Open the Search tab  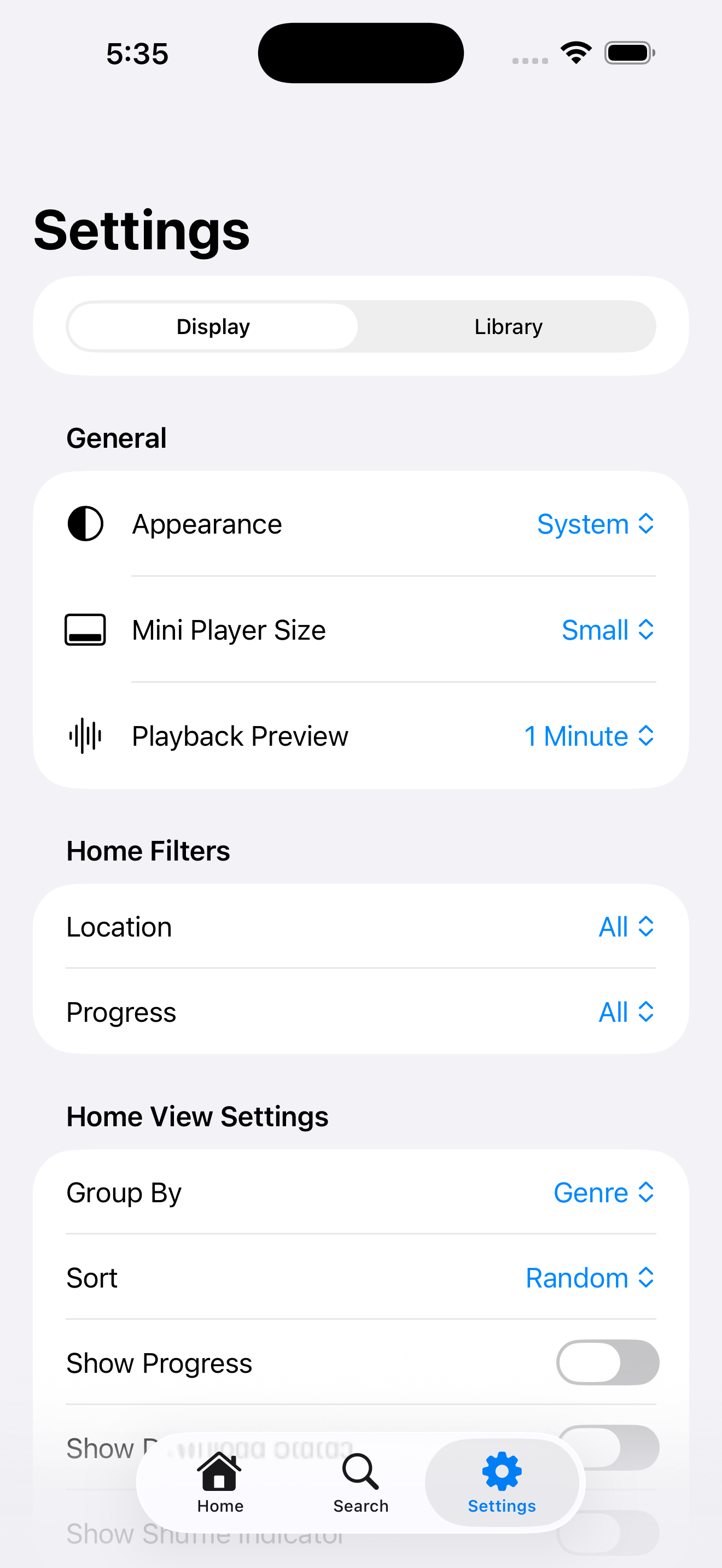360,1482
